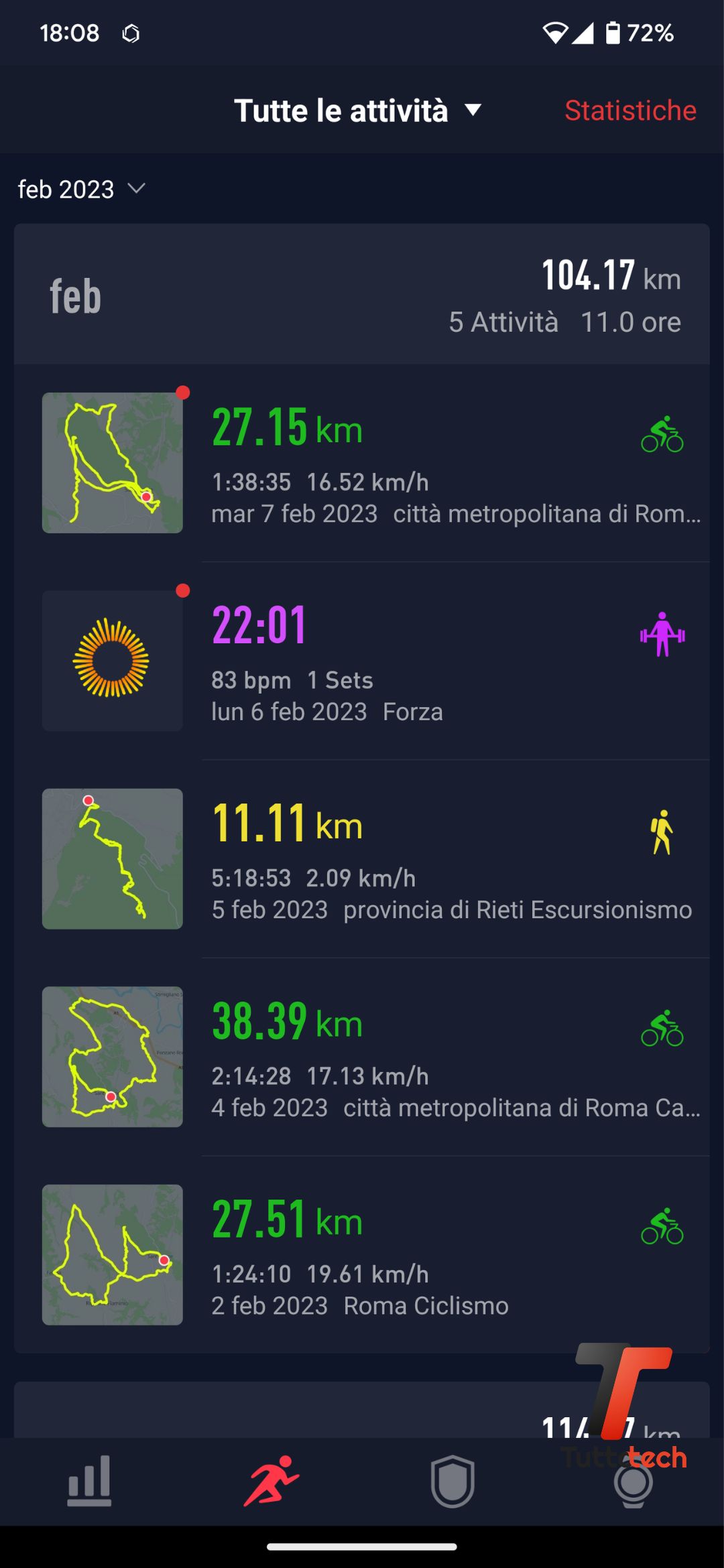724x1568 pixels.
Task: Open the watch device tab
Action: [x=633, y=1482]
